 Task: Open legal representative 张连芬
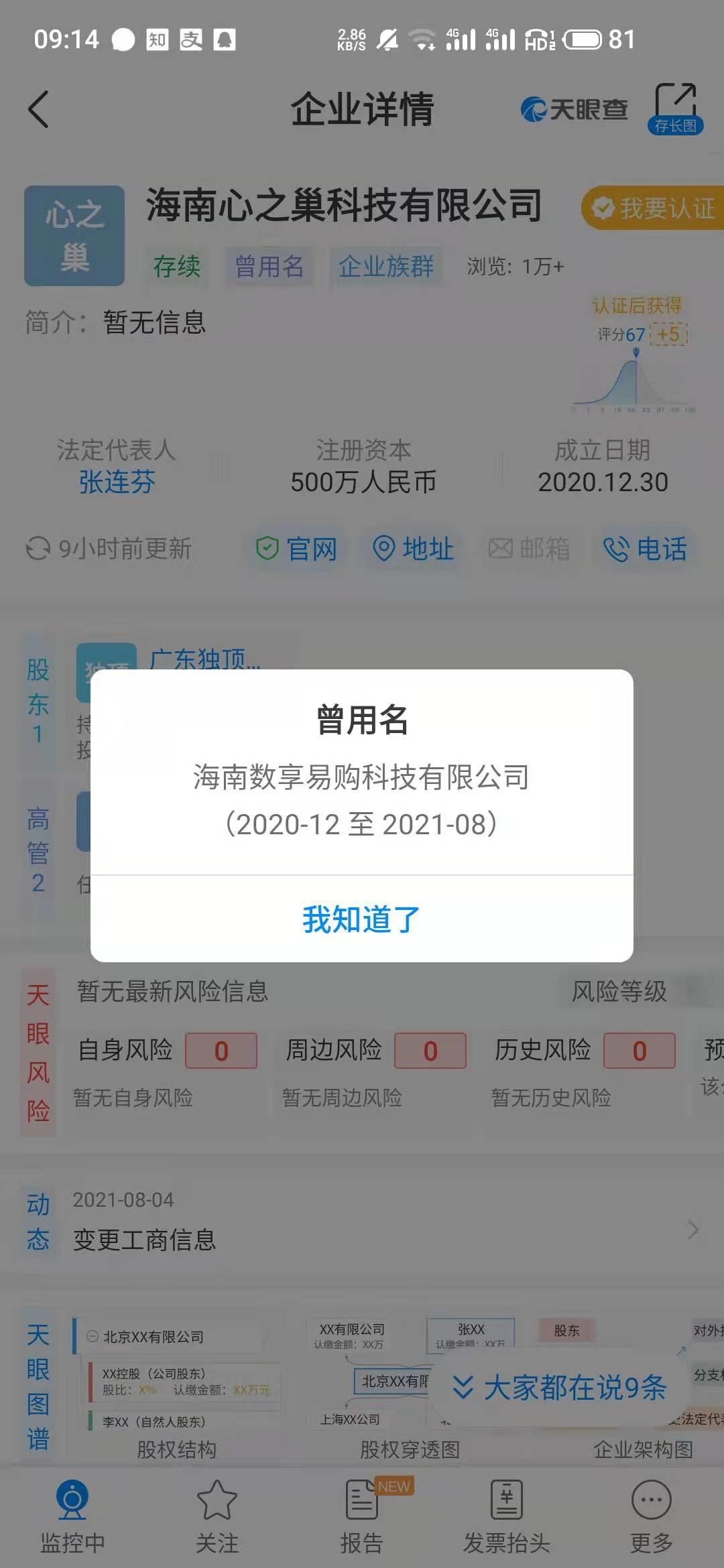[117, 482]
